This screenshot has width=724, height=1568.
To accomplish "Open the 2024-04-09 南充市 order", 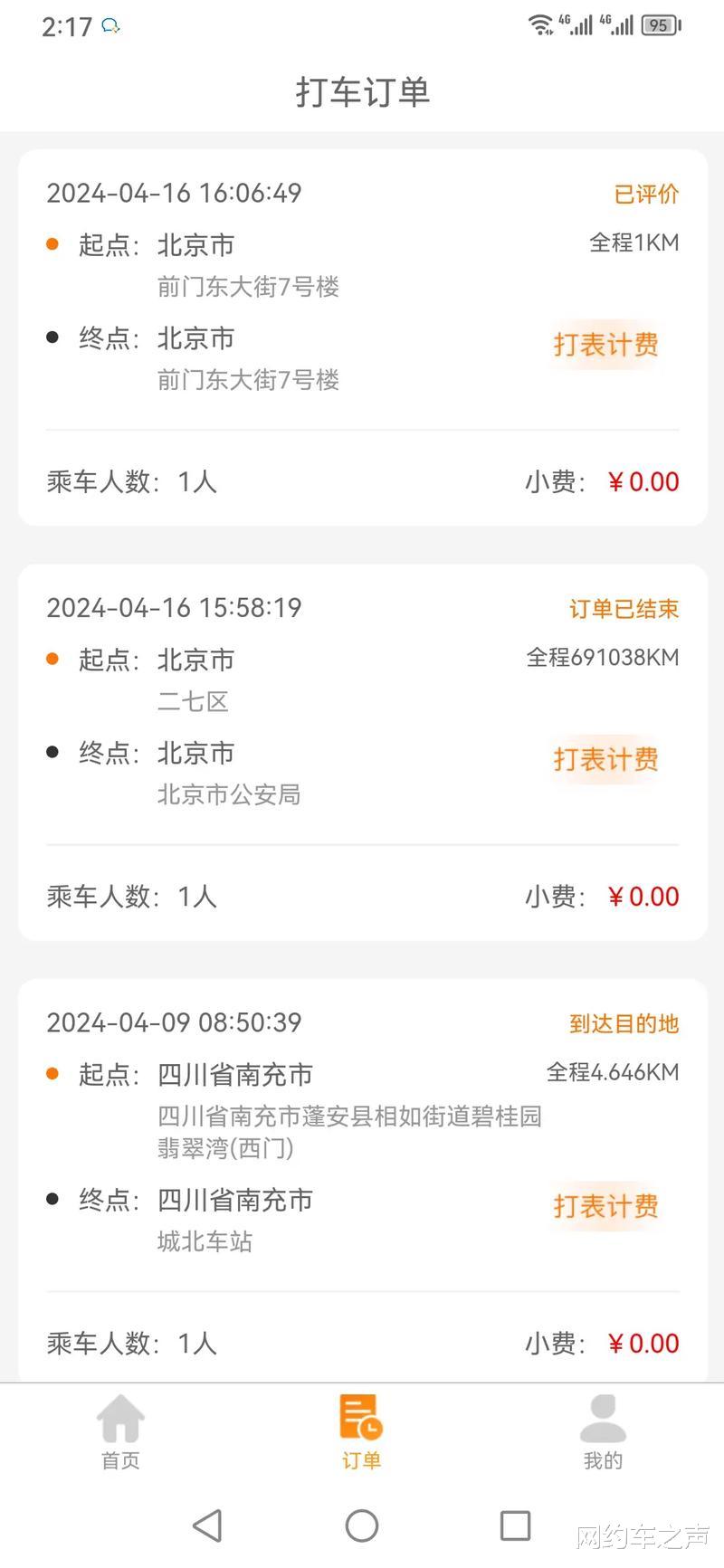I will tap(362, 1181).
